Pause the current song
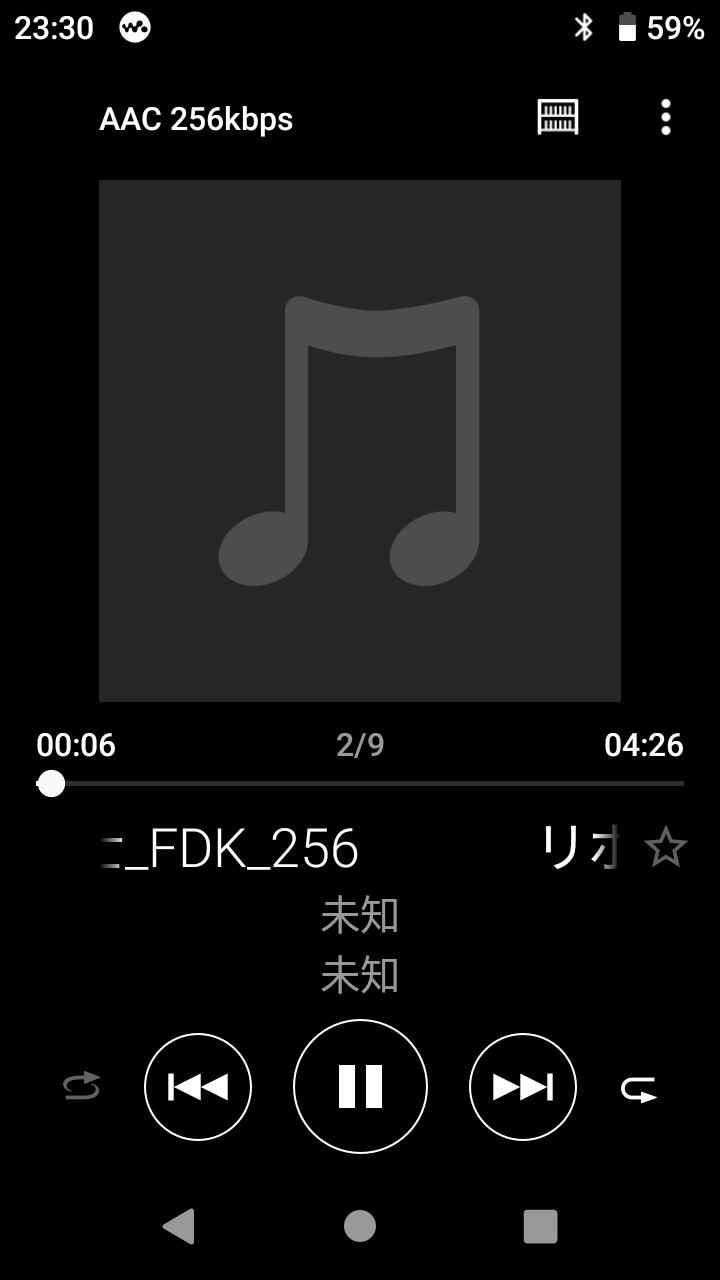The height and width of the screenshot is (1280, 720). (x=360, y=1086)
